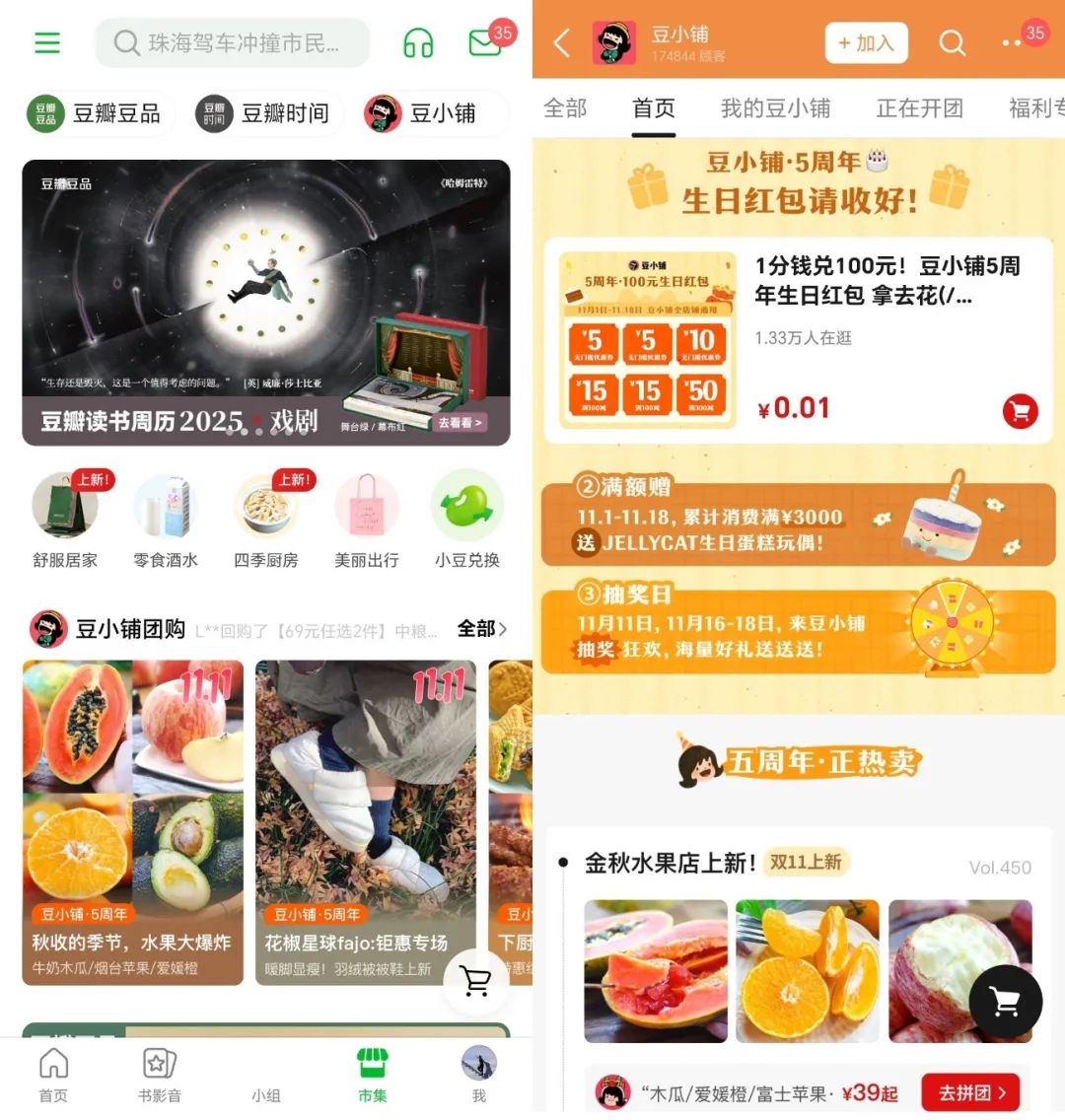Open the 花椒星球fajo钜惠专场 card

(365, 822)
